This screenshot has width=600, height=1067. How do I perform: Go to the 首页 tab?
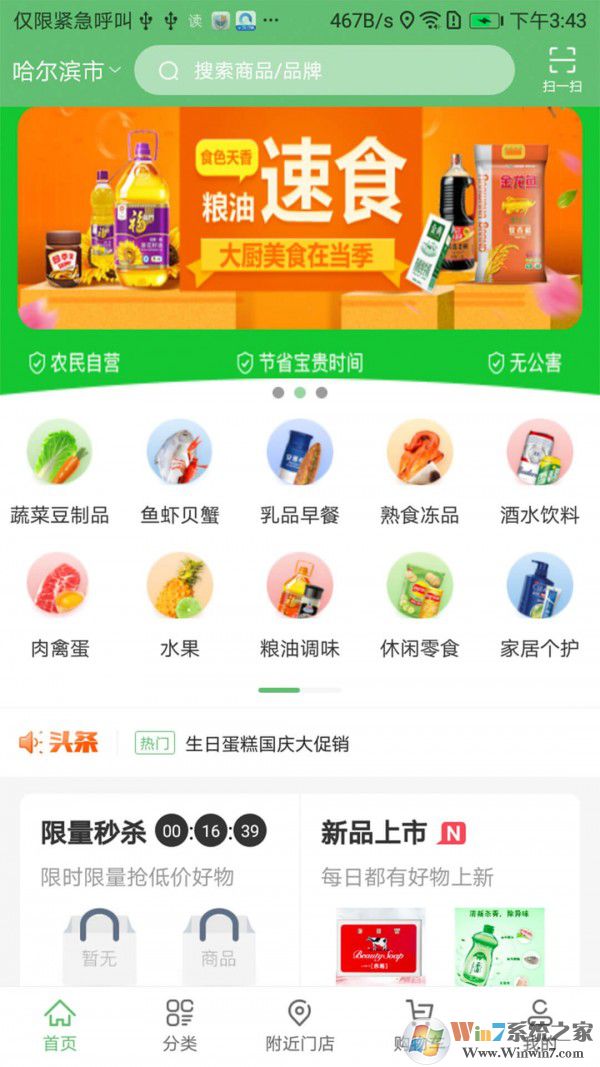59,1025
